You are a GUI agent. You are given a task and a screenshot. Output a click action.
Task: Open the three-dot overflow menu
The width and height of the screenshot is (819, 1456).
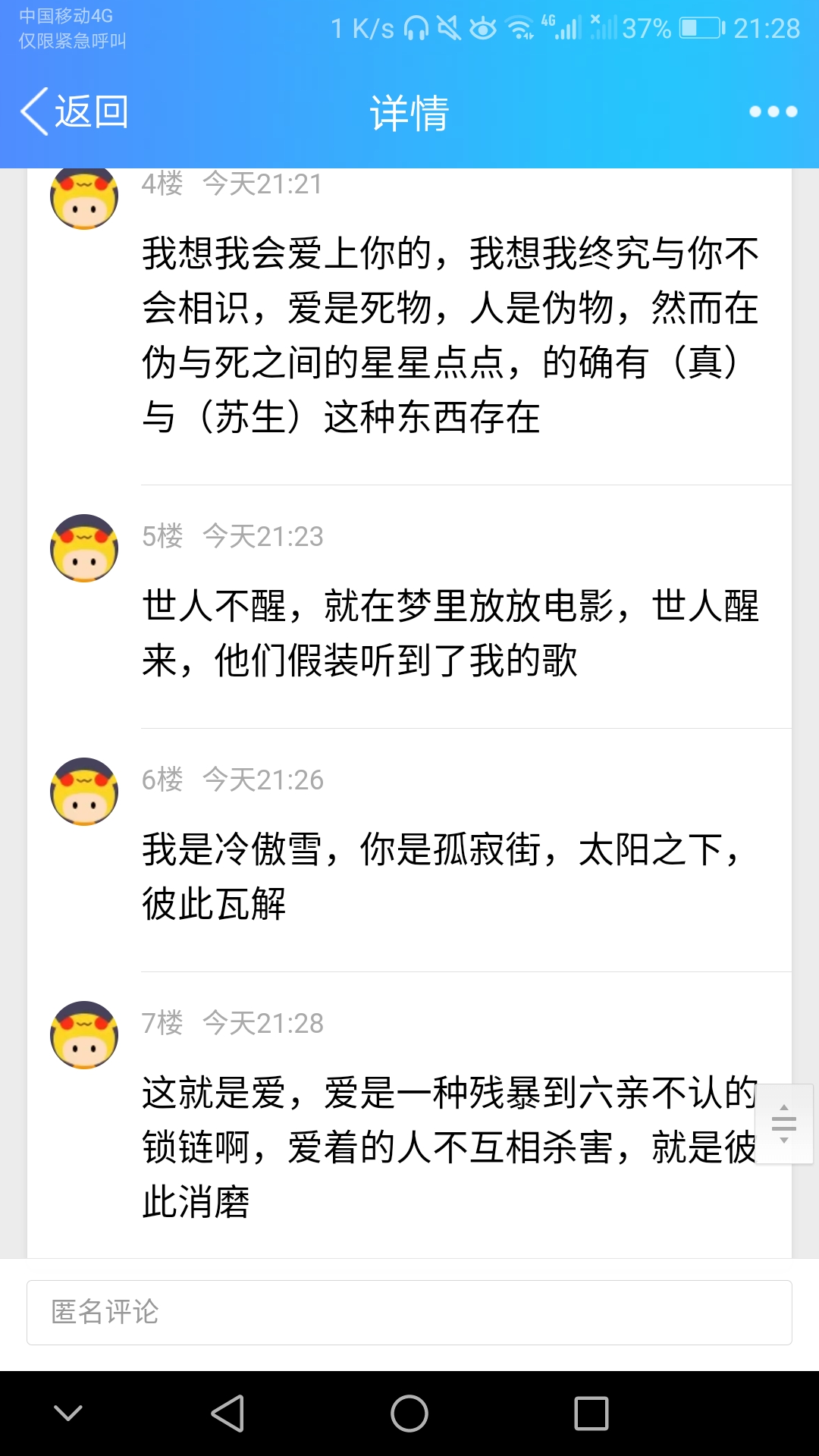(773, 112)
